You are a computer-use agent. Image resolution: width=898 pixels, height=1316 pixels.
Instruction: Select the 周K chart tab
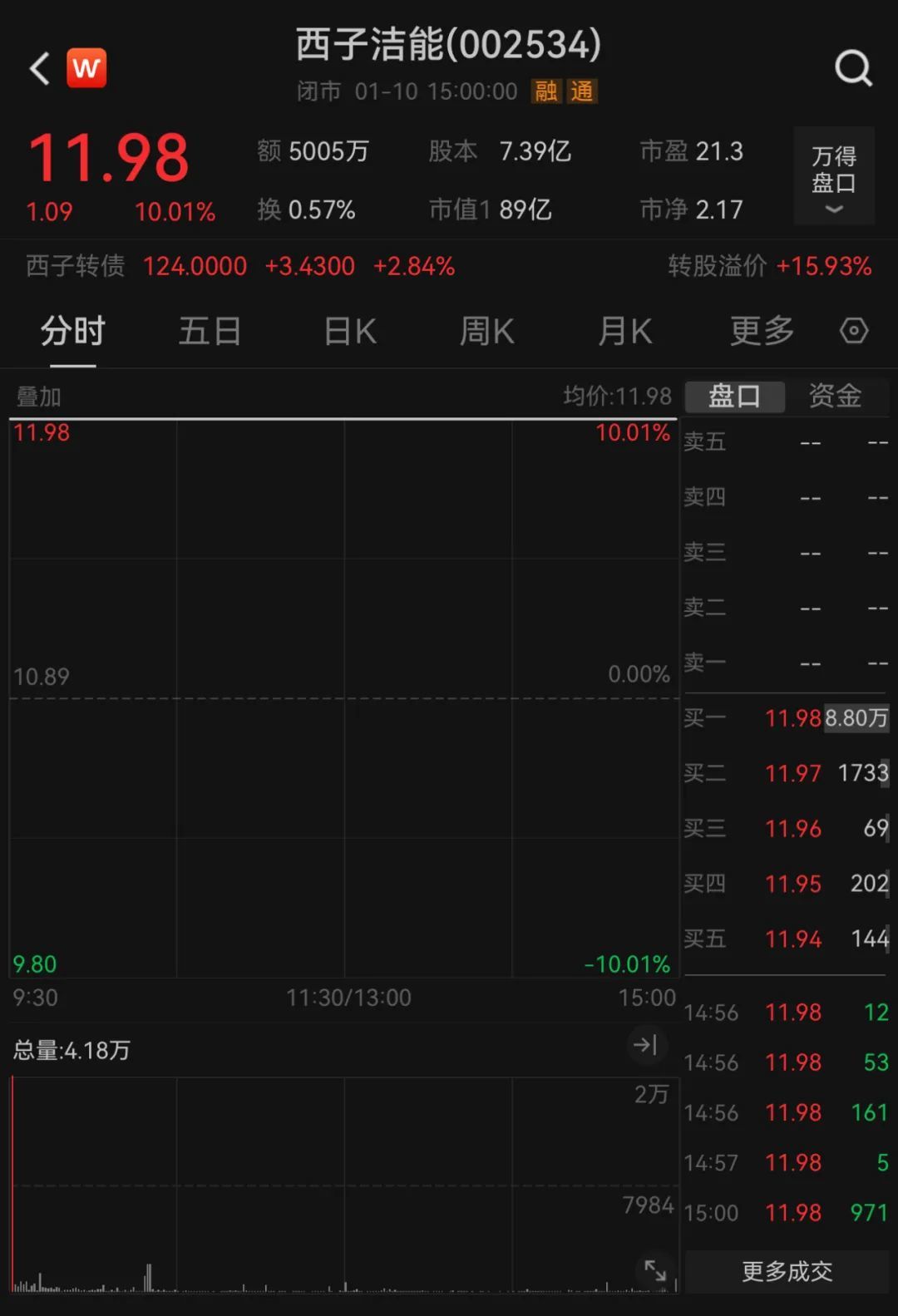coord(487,332)
